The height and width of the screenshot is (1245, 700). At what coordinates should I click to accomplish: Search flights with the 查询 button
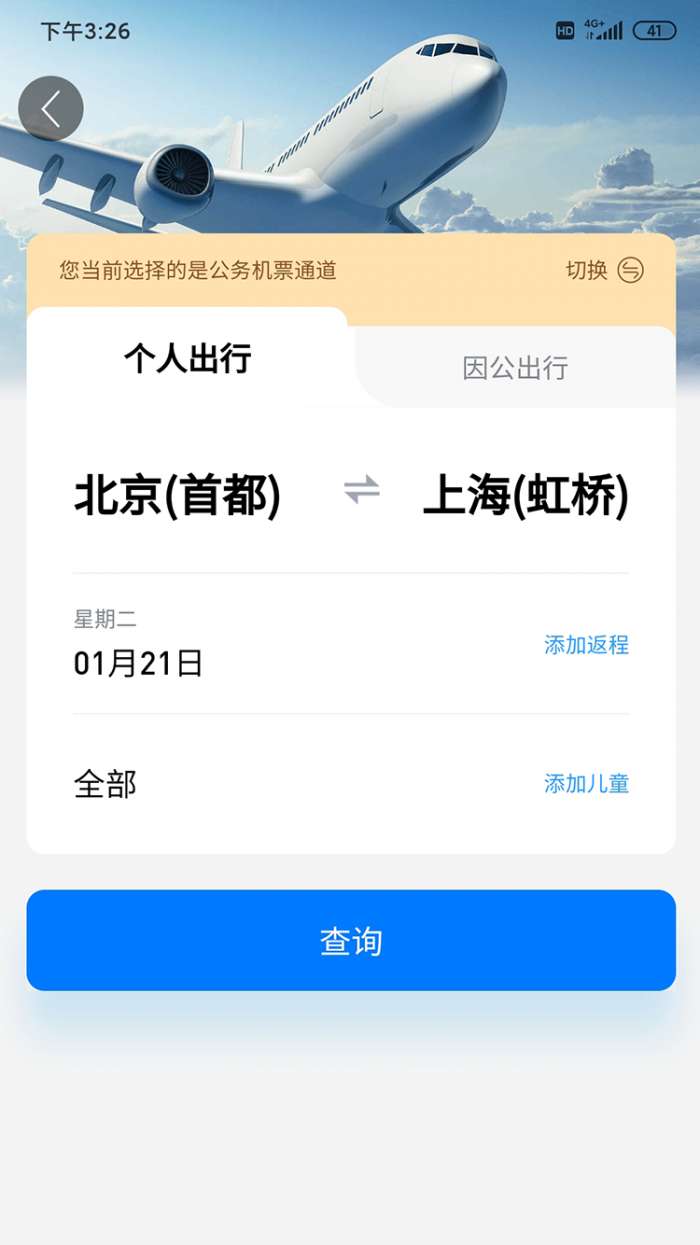(x=351, y=941)
